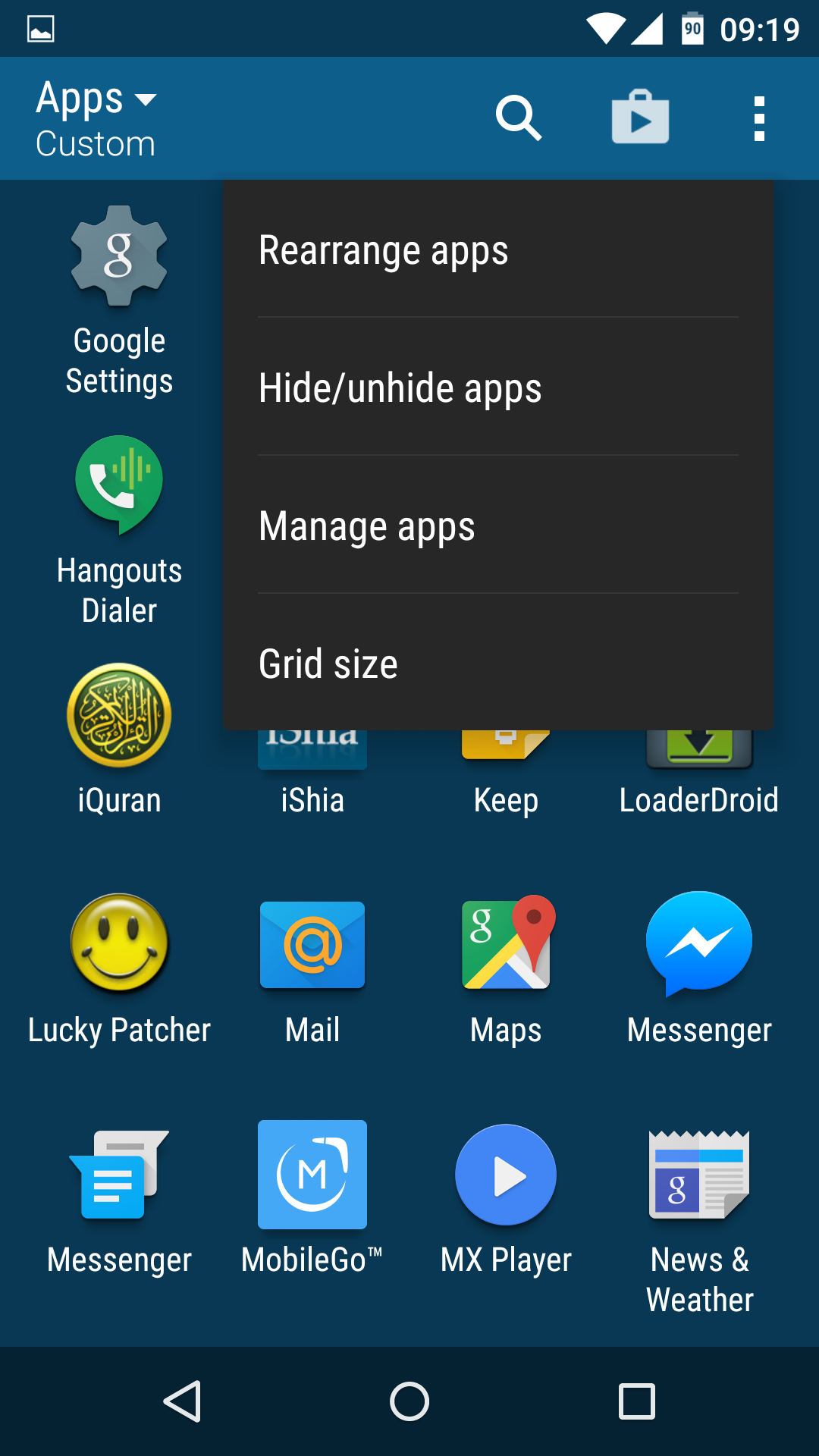
Task: Open the app search
Action: (519, 118)
